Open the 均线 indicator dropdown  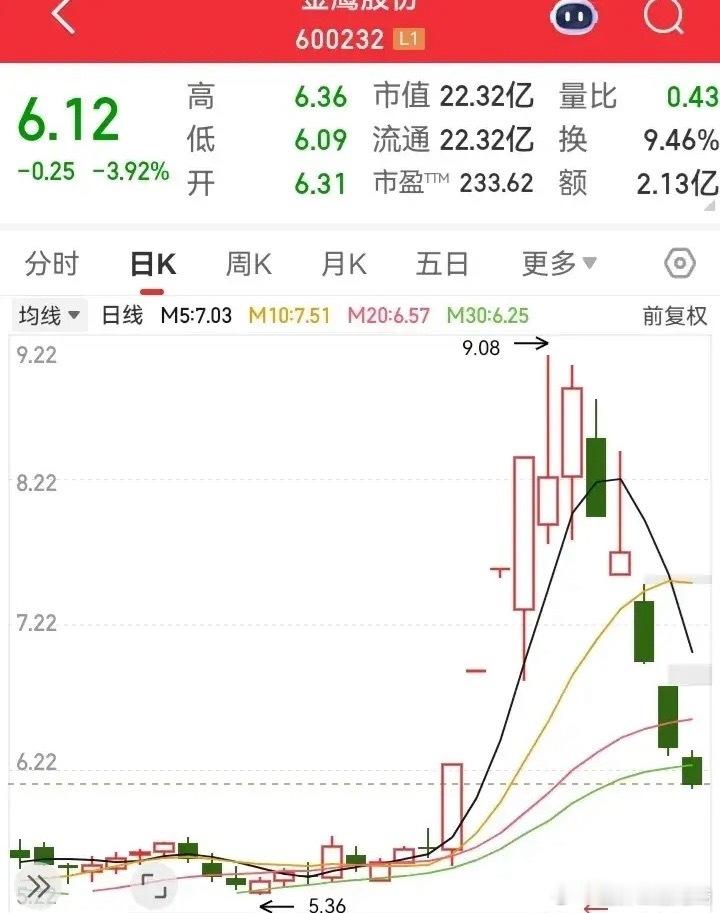(x=49, y=316)
